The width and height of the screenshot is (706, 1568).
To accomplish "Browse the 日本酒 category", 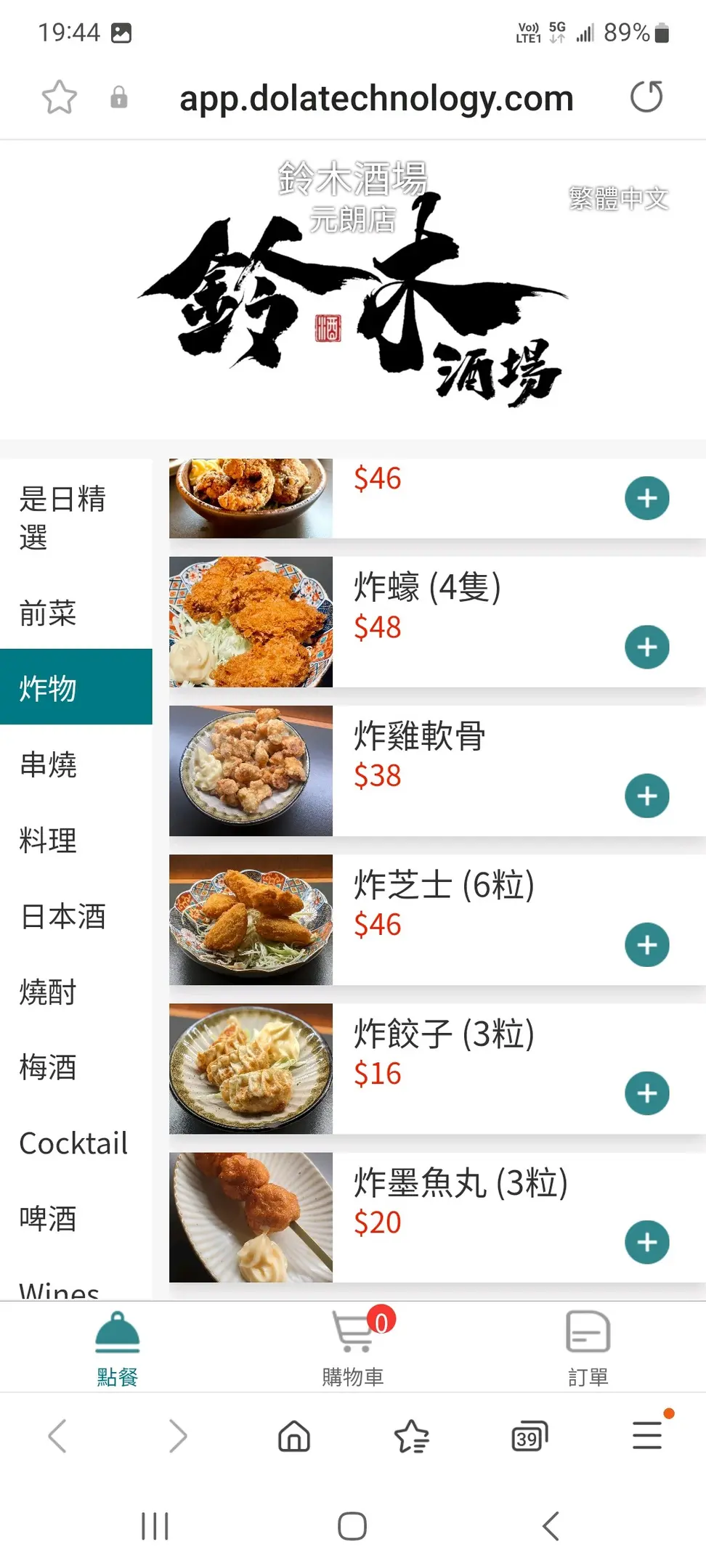I will click(63, 916).
